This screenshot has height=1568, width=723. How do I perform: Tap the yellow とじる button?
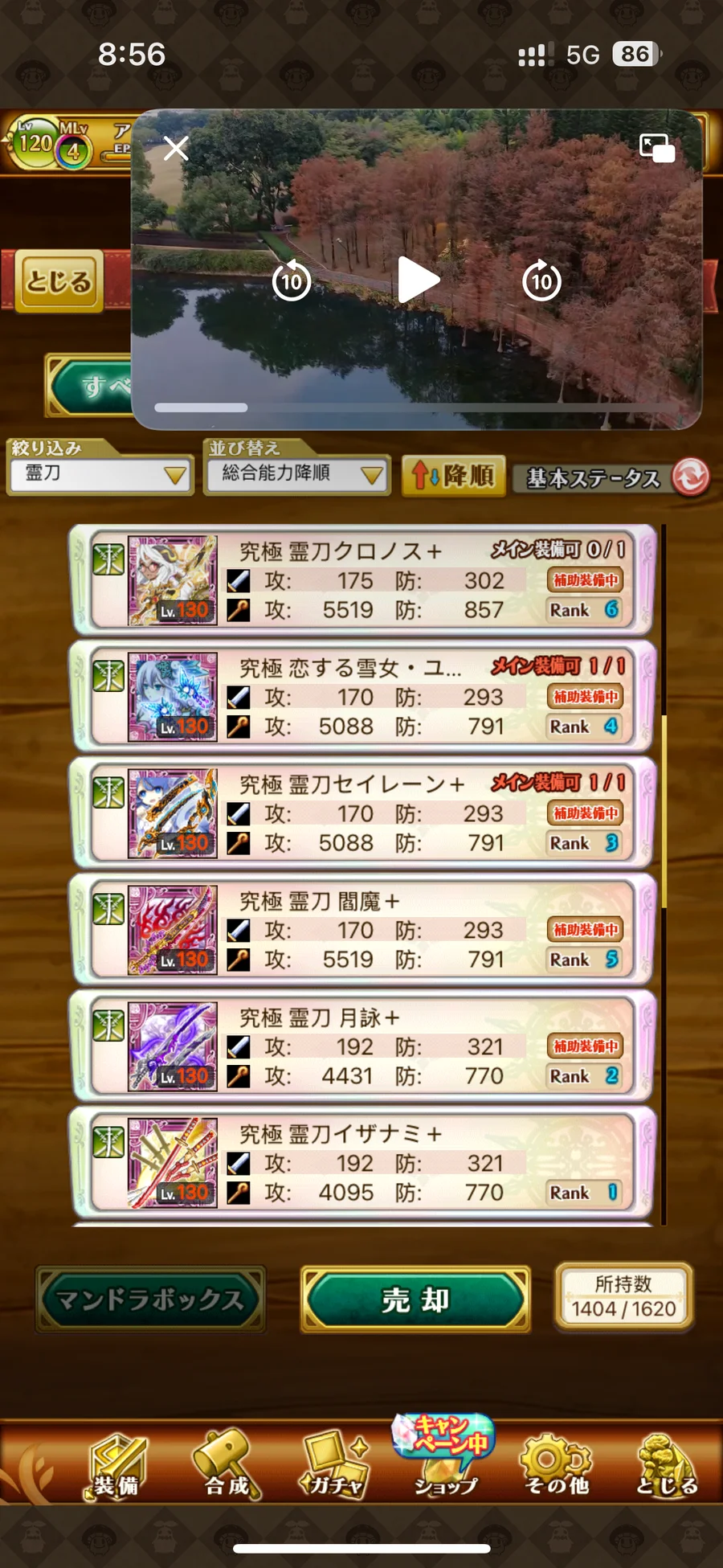(59, 281)
